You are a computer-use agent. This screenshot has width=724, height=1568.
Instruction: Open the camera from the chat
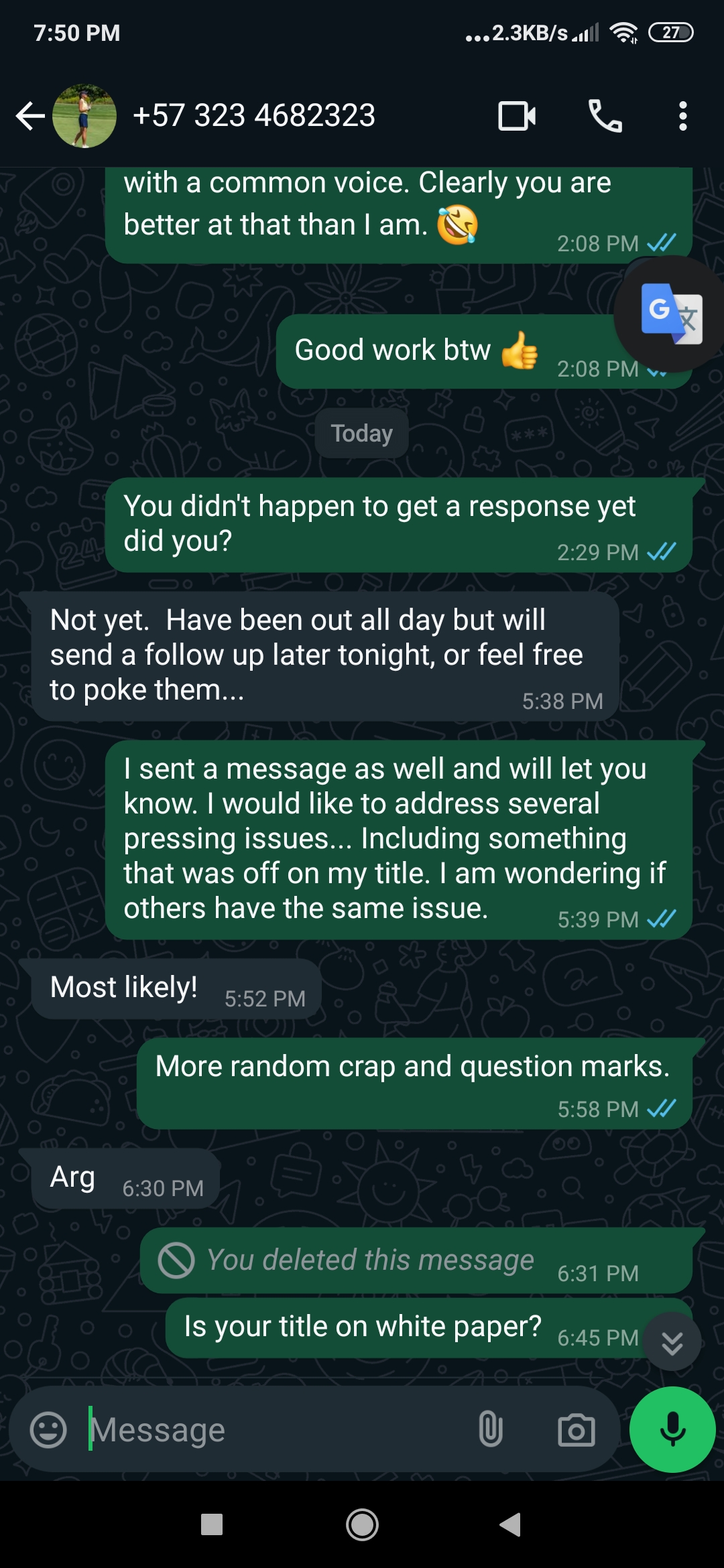tap(577, 1430)
